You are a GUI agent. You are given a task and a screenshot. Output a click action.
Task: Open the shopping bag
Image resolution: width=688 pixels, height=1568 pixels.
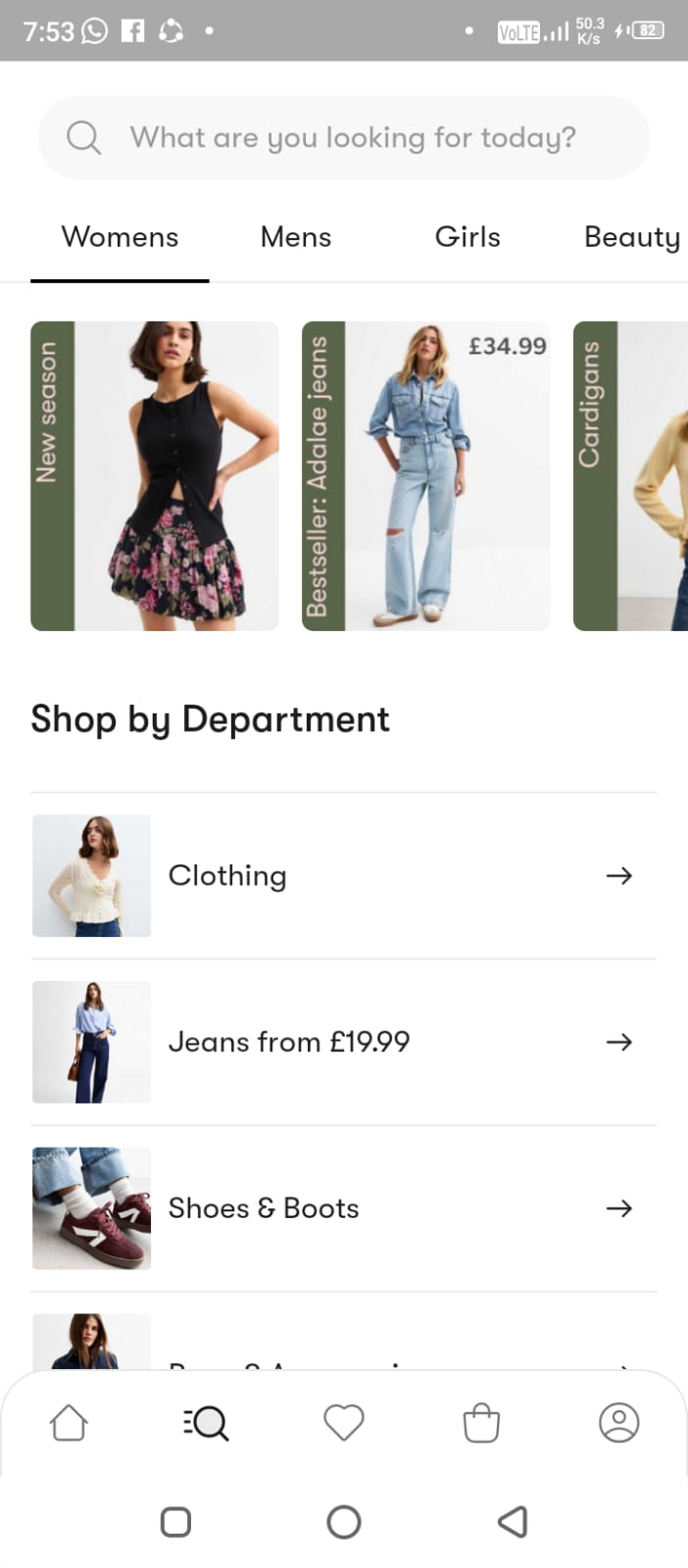point(481,1422)
